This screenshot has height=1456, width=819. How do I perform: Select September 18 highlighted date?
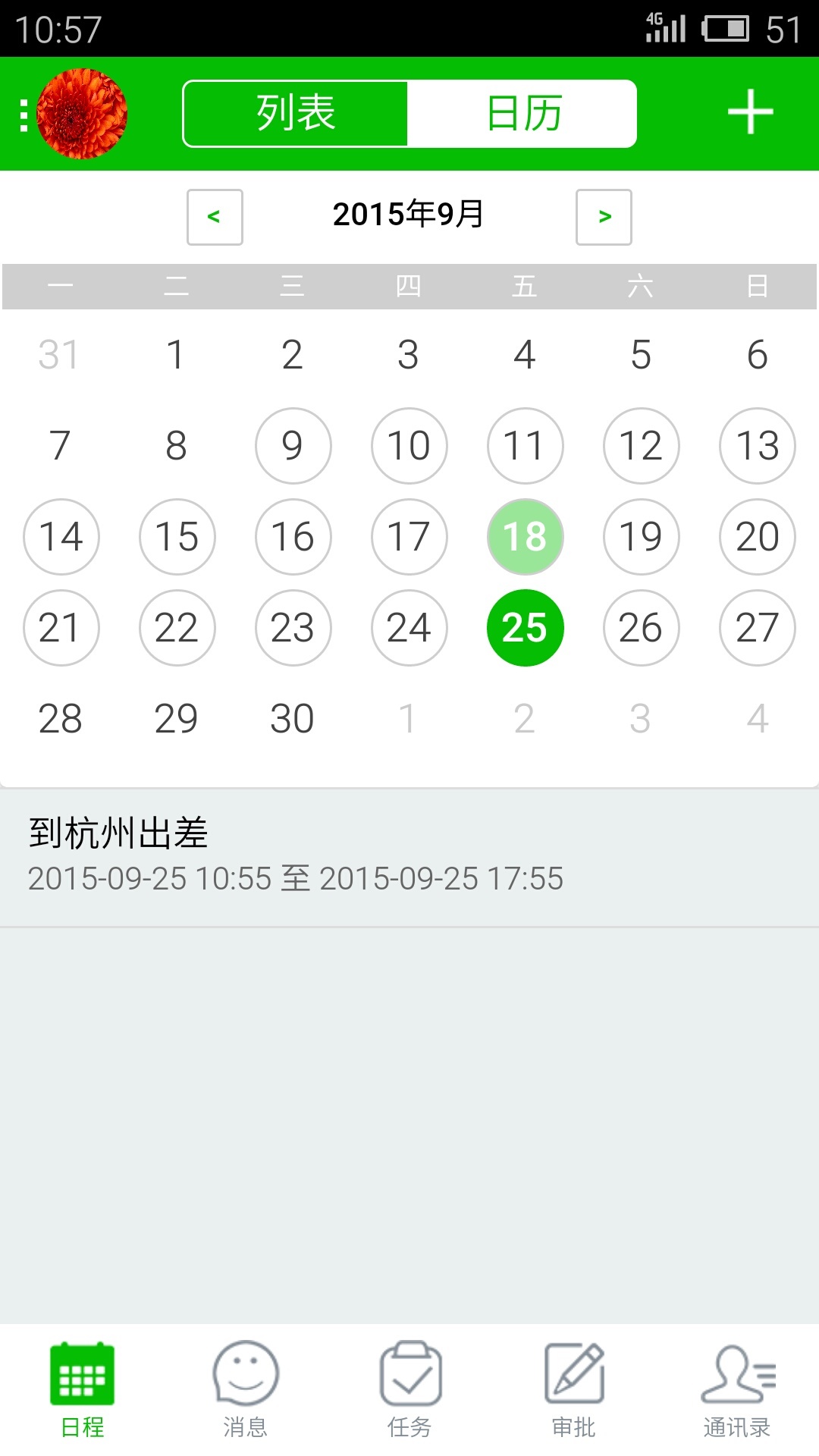[x=525, y=537]
